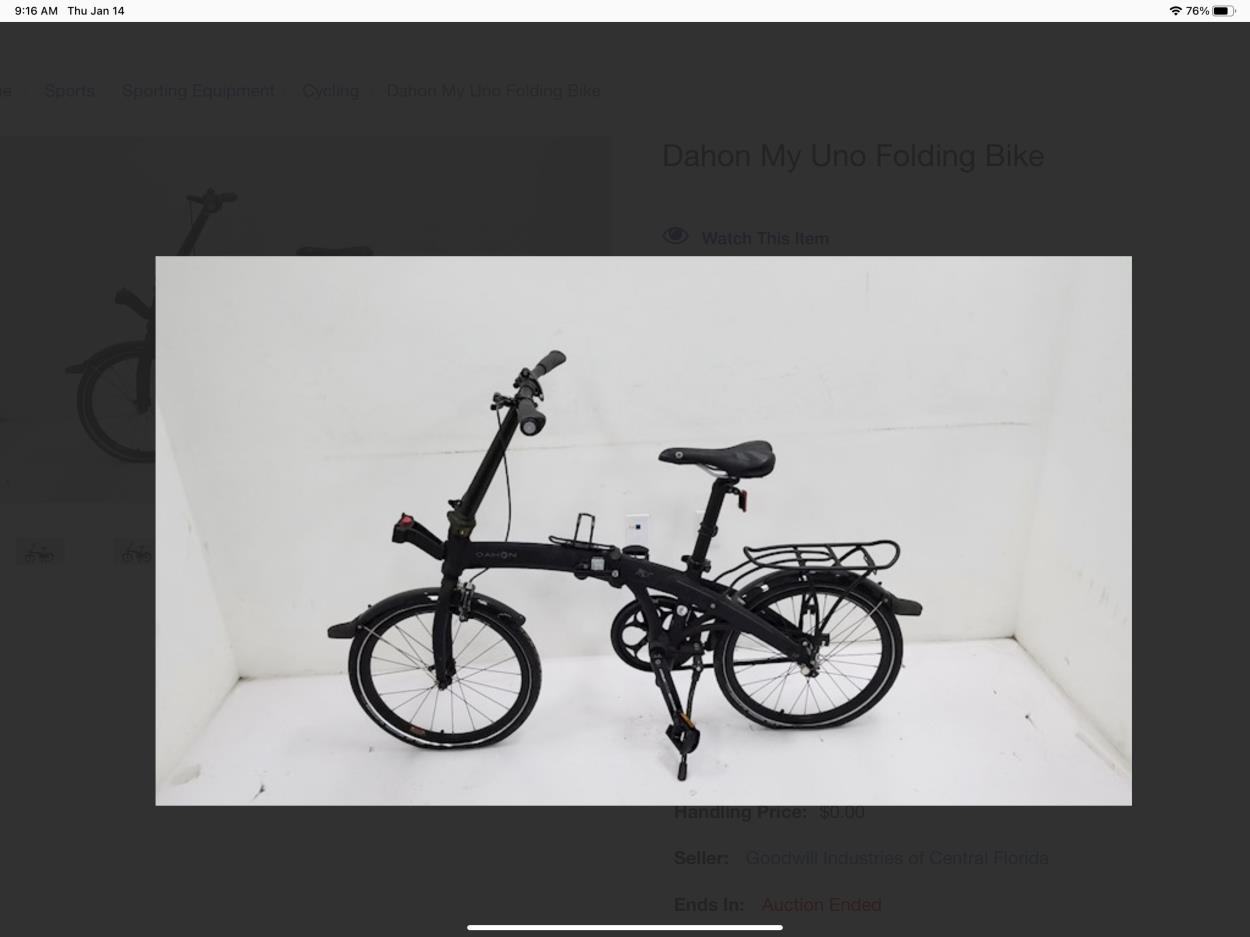Open the Sports breadcrumb link
Screen dimensions: 1250x937
point(69,91)
